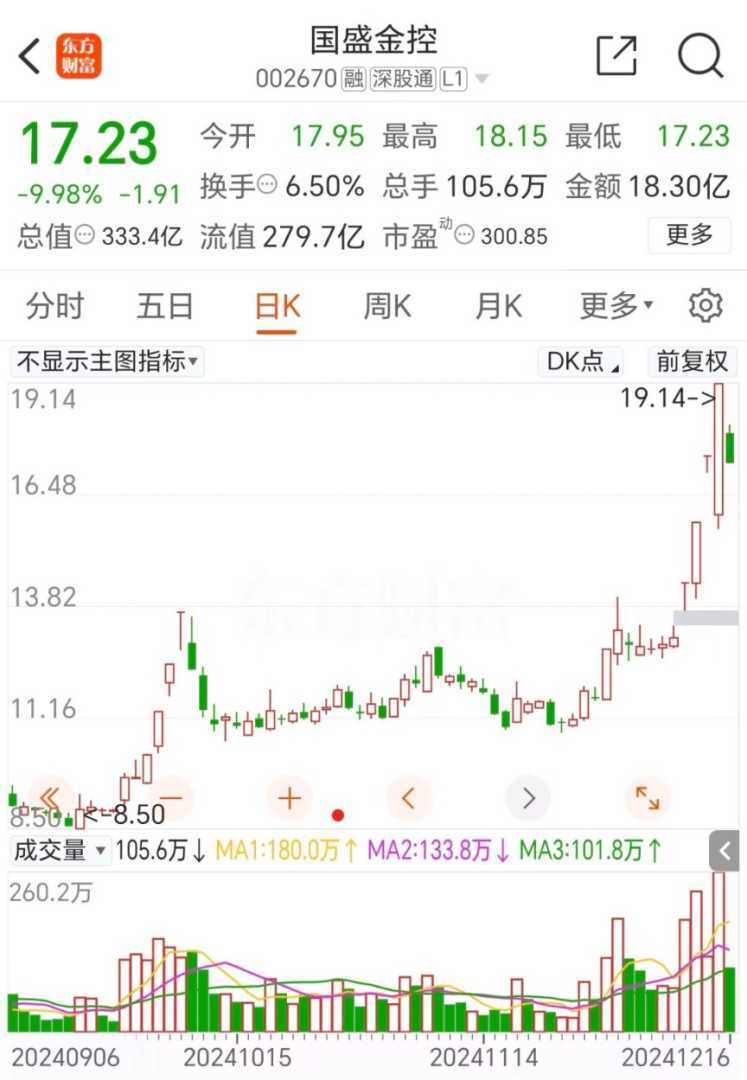The image size is (747, 1080).
Task: Open chart settings gear
Action: [x=706, y=306]
